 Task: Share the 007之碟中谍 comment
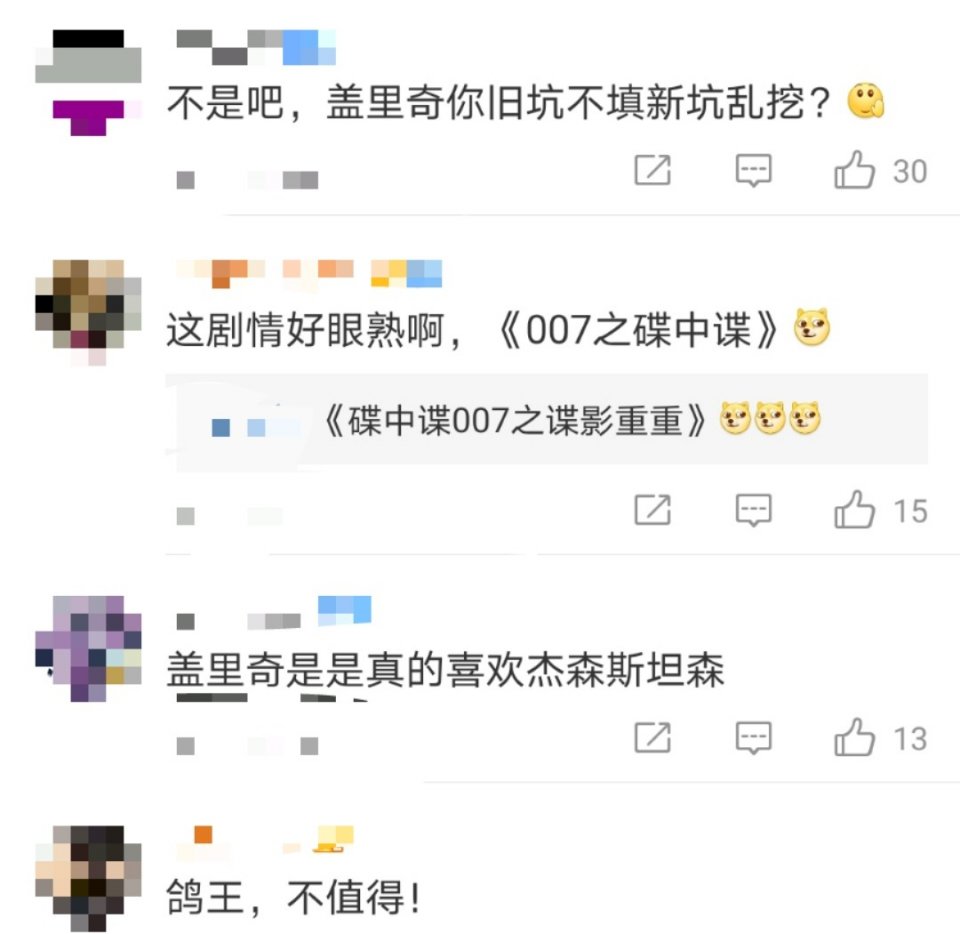coord(652,511)
